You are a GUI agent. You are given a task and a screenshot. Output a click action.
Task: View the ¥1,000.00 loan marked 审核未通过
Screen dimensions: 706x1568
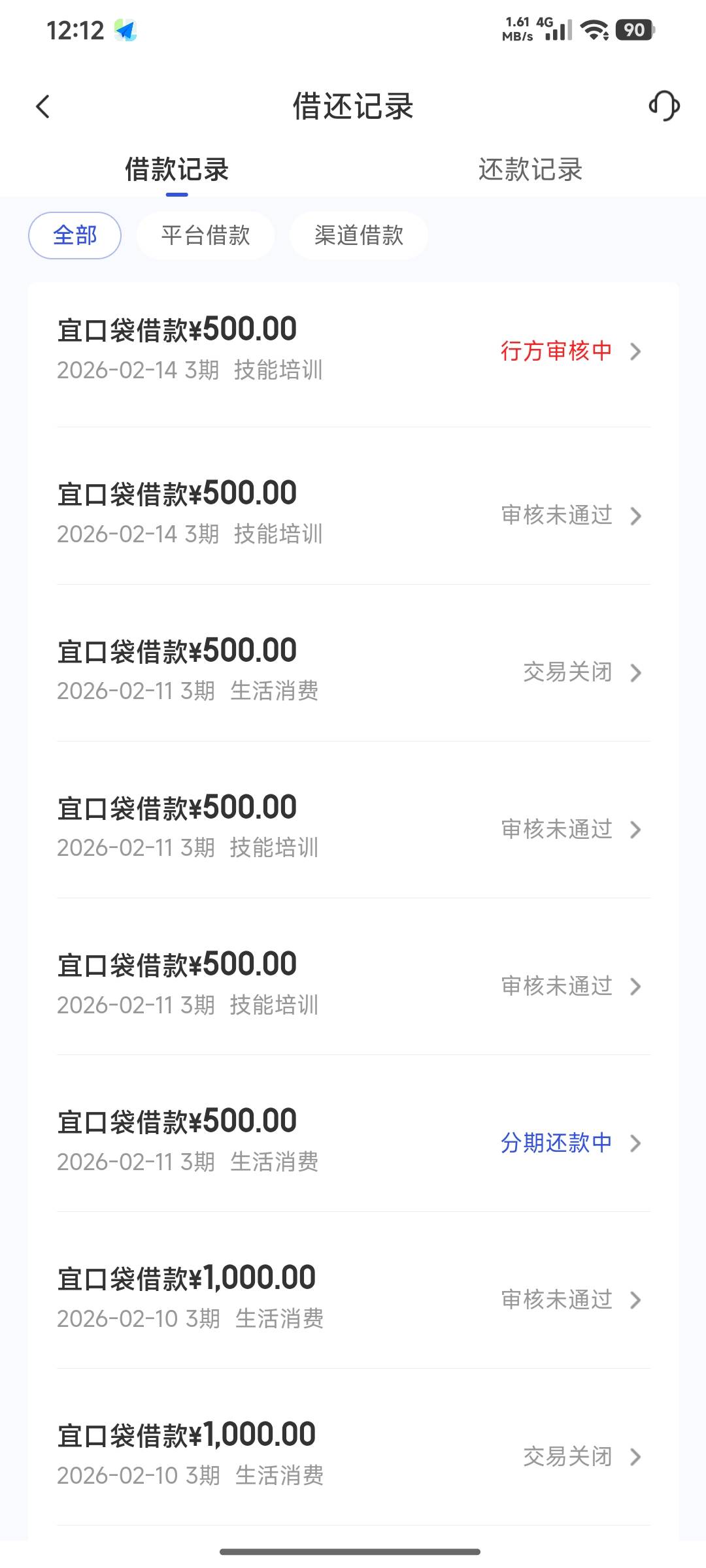click(x=353, y=1298)
